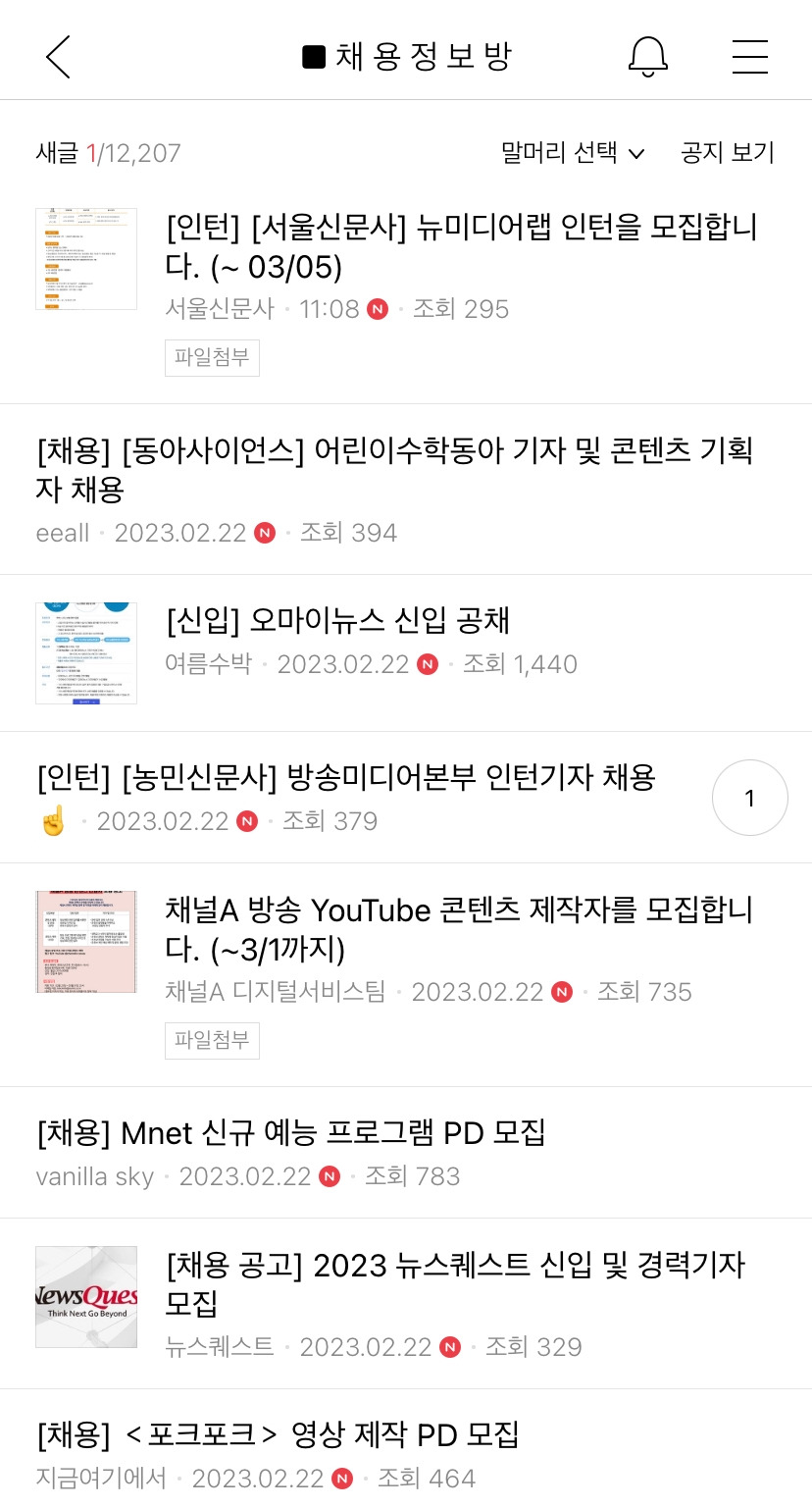Expand the 말머리 선택 dropdown

point(572,152)
